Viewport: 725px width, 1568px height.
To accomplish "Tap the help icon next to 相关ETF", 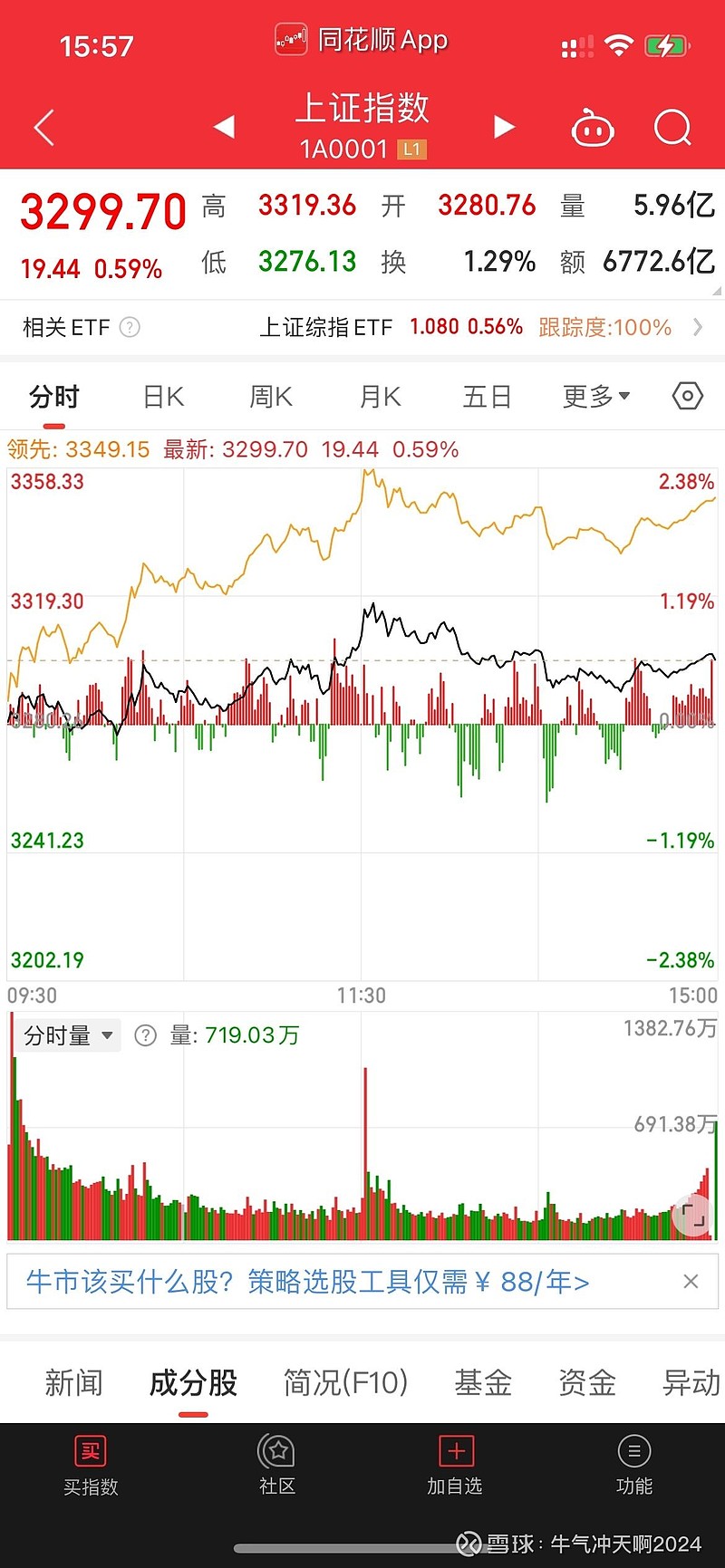I will pos(130,327).
